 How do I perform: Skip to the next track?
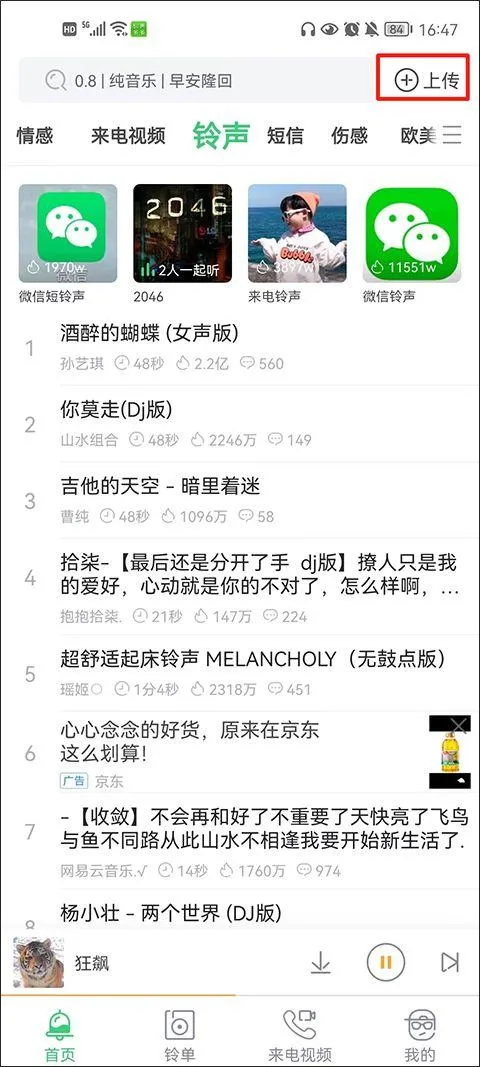click(449, 962)
